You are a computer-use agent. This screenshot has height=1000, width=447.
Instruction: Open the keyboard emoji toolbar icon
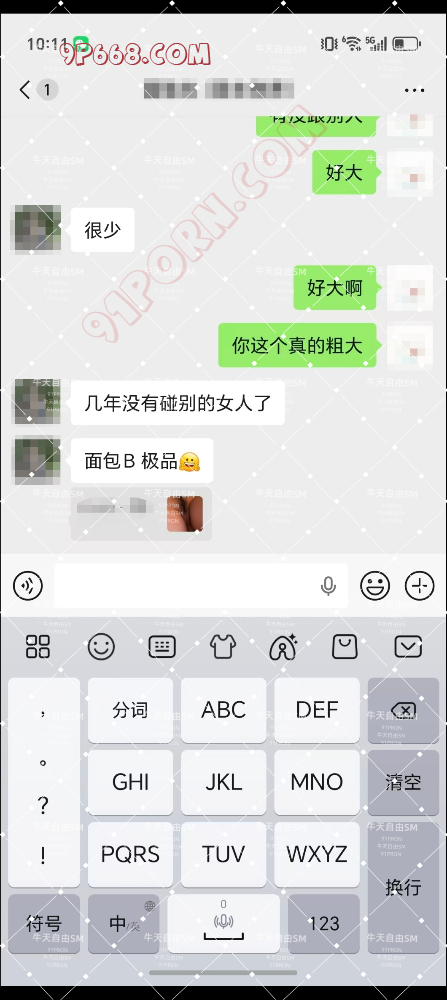pos(101,647)
